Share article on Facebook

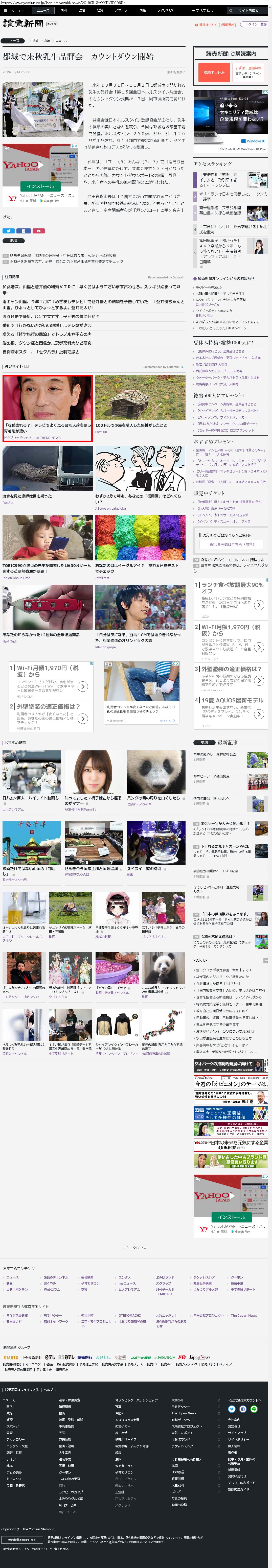tap(23, 231)
